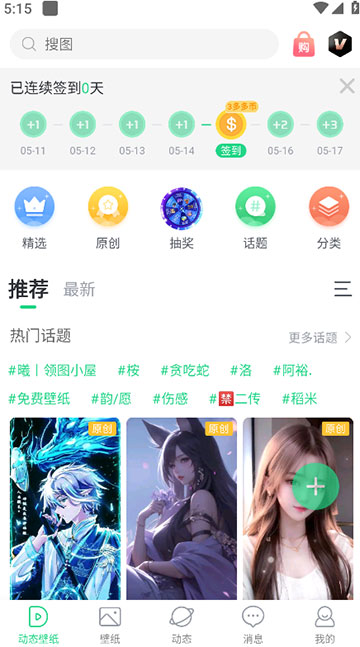This screenshot has height=647, width=360.
Task: Tap the green plus floating button
Action: click(316, 486)
